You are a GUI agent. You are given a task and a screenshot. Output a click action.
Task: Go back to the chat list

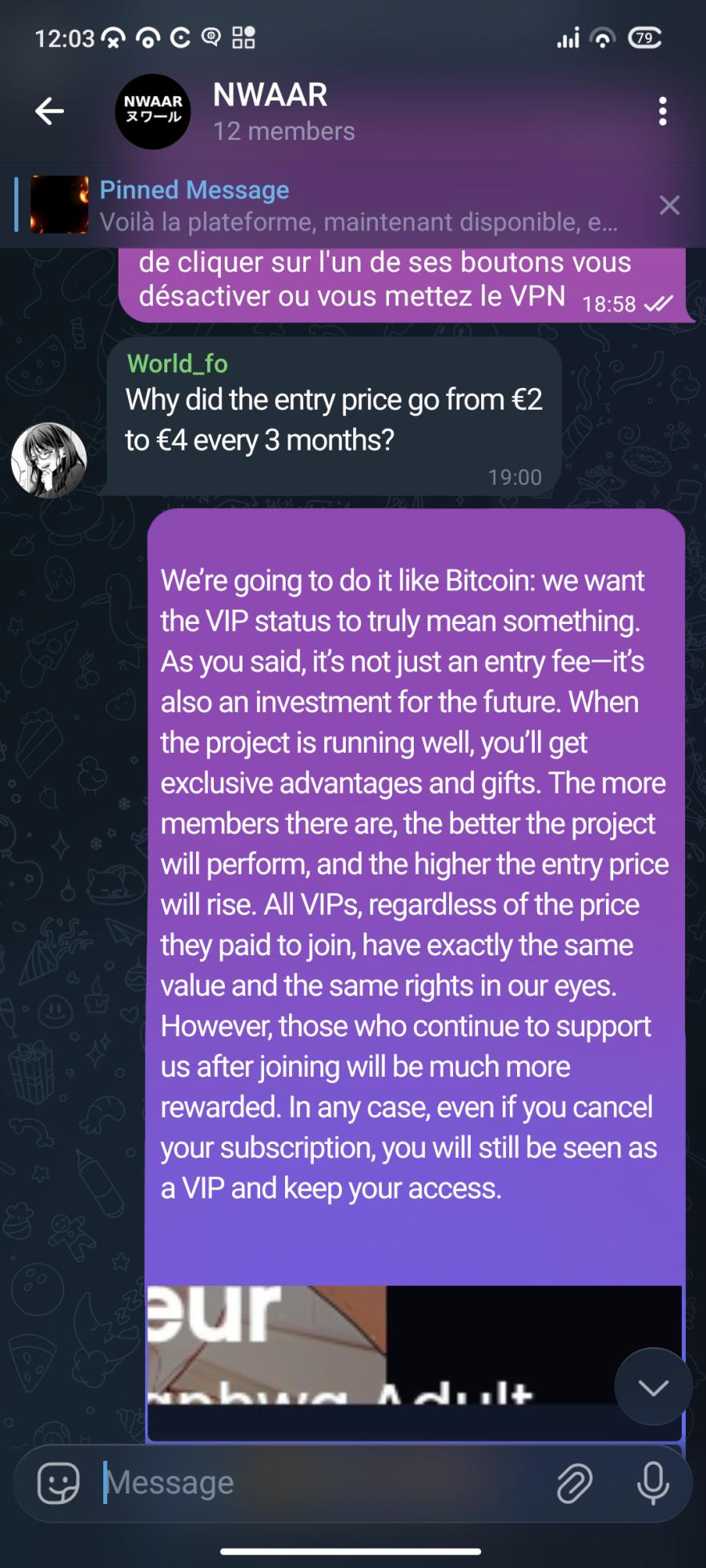point(50,111)
